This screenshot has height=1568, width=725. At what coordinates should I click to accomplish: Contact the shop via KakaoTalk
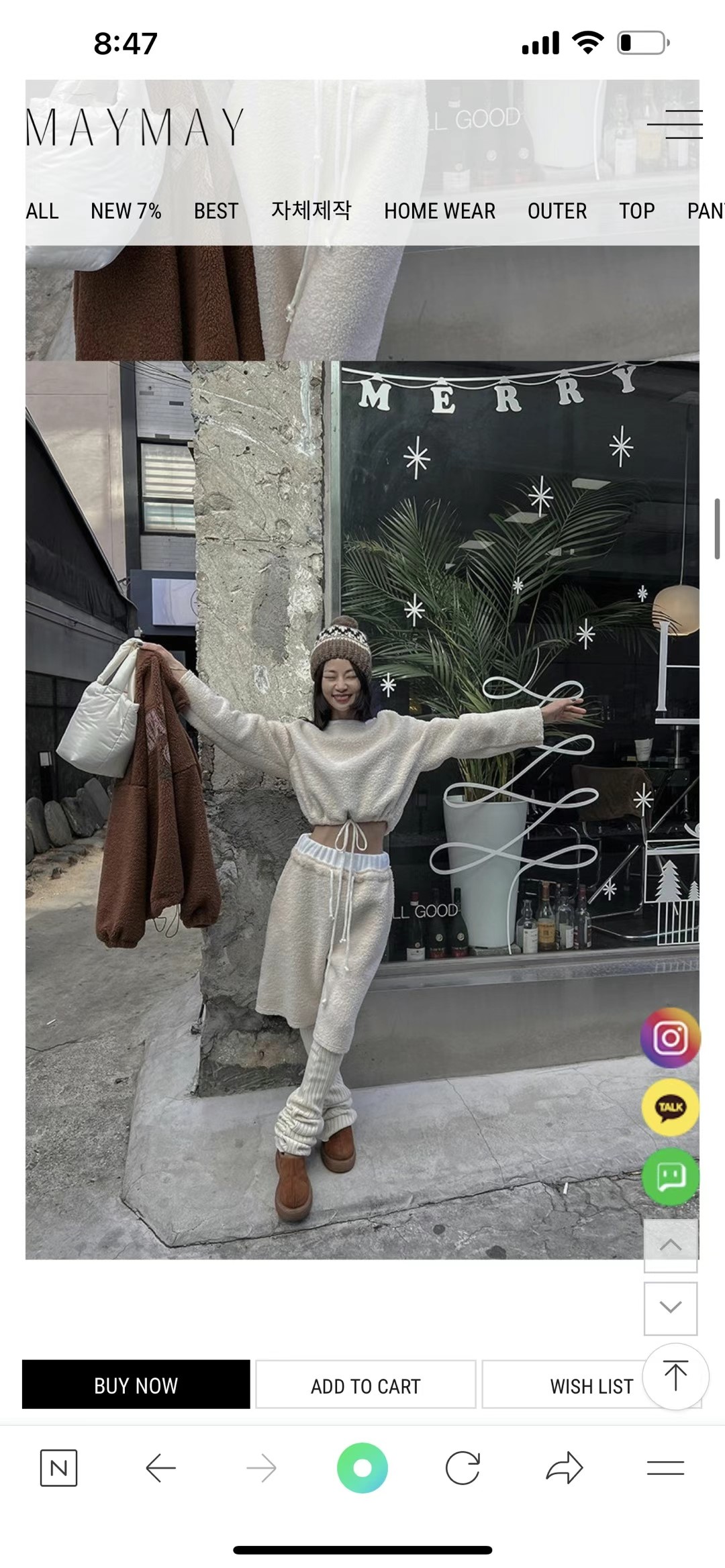point(671,1107)
